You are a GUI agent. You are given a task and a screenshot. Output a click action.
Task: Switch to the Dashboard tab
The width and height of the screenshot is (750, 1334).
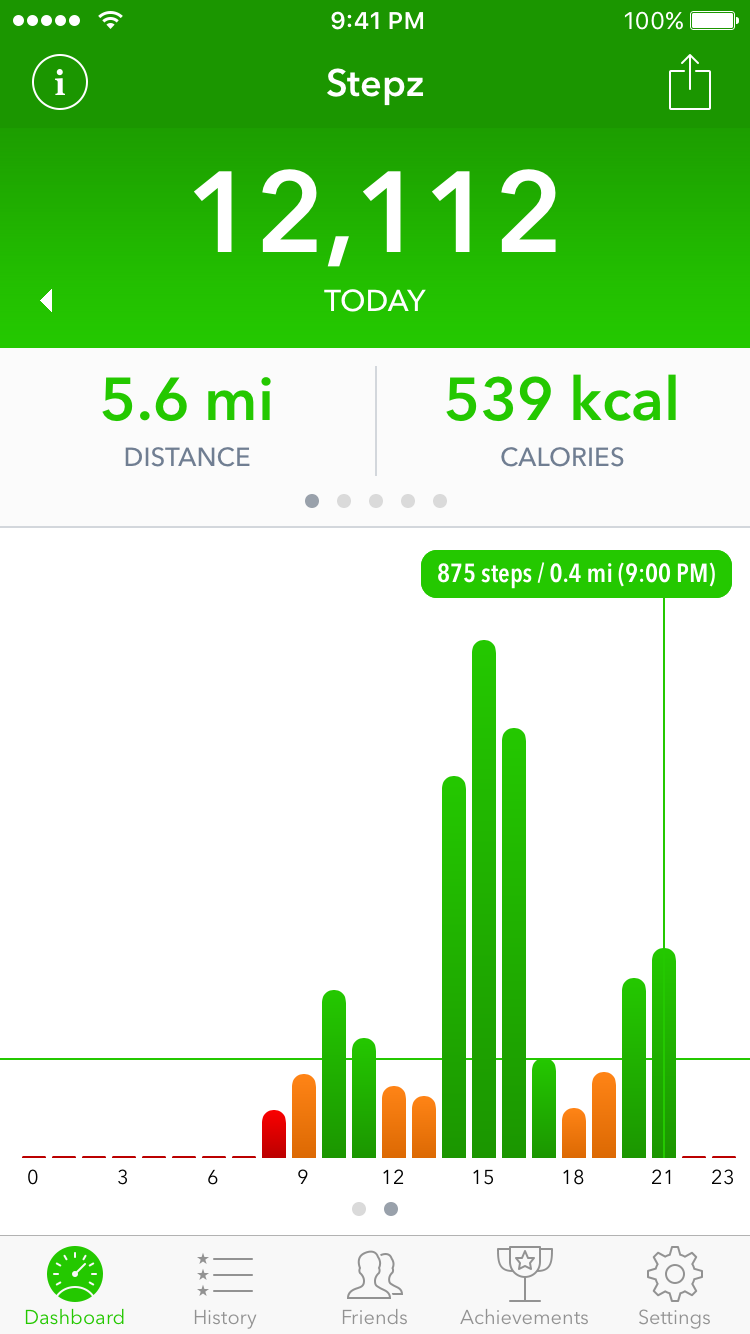click(75, 1287)
